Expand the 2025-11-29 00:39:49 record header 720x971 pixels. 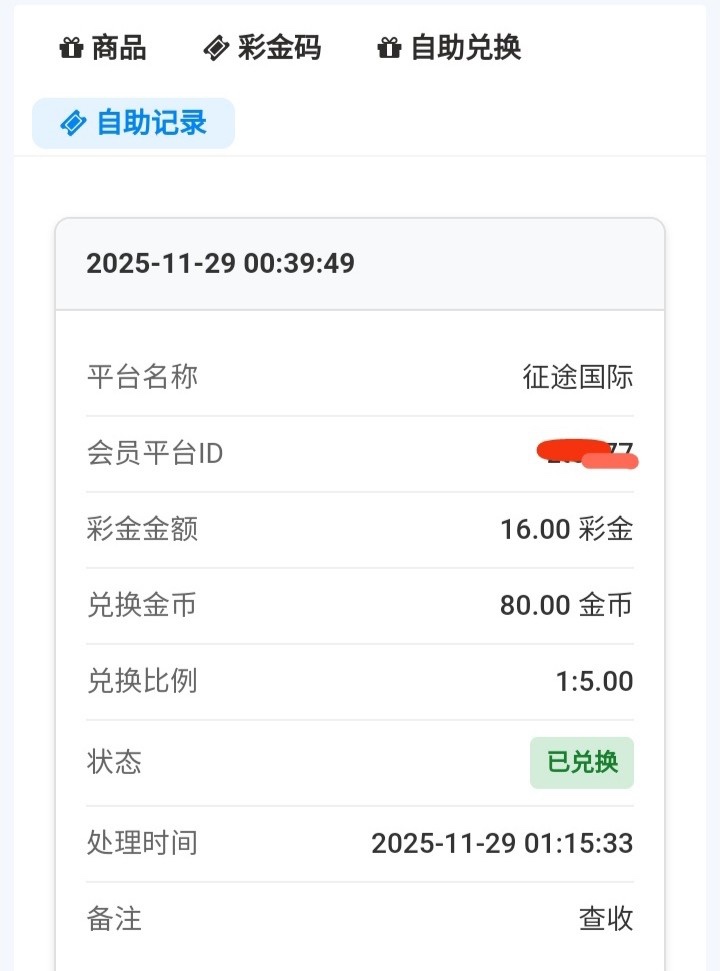pos(222,263)
